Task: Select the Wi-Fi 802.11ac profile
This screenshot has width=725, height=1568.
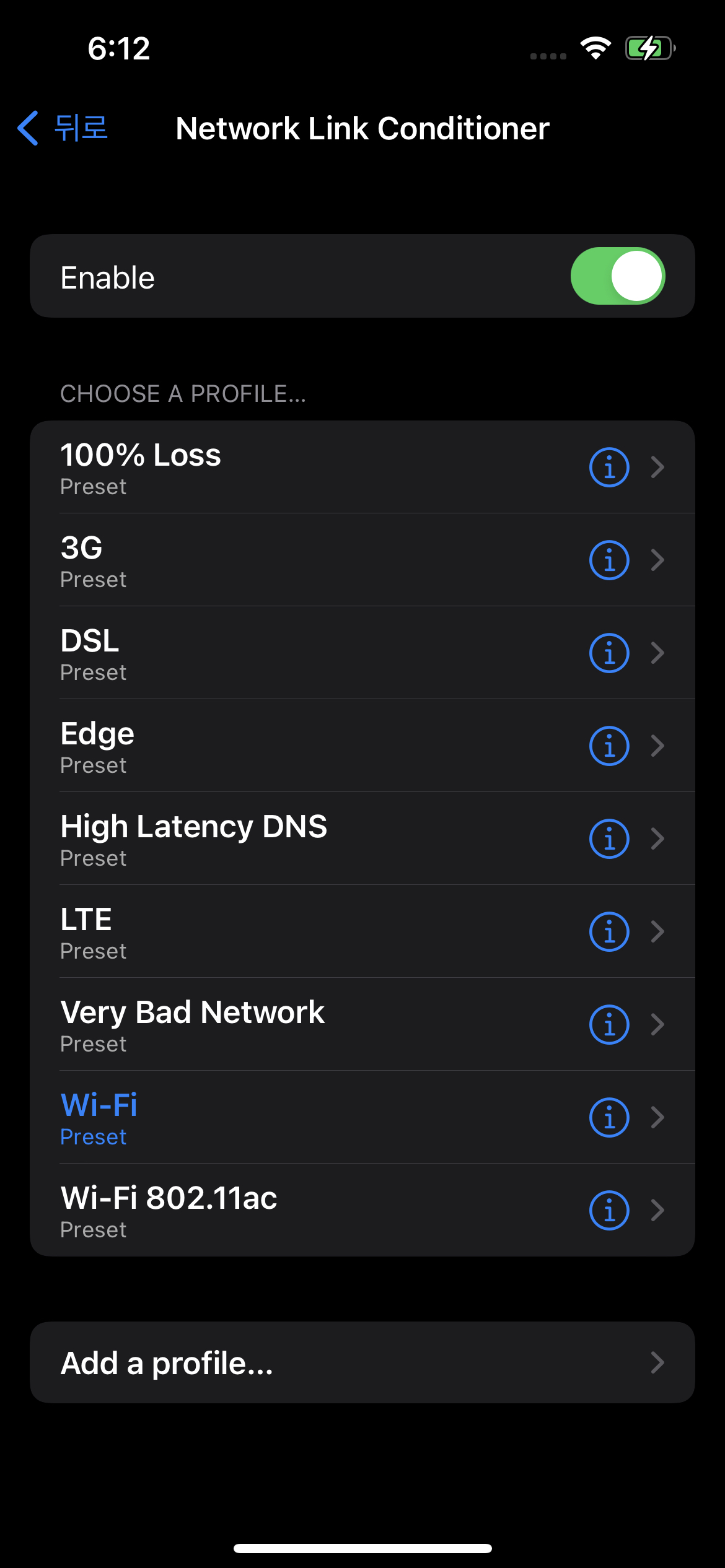Action: tap(362, 1210)
